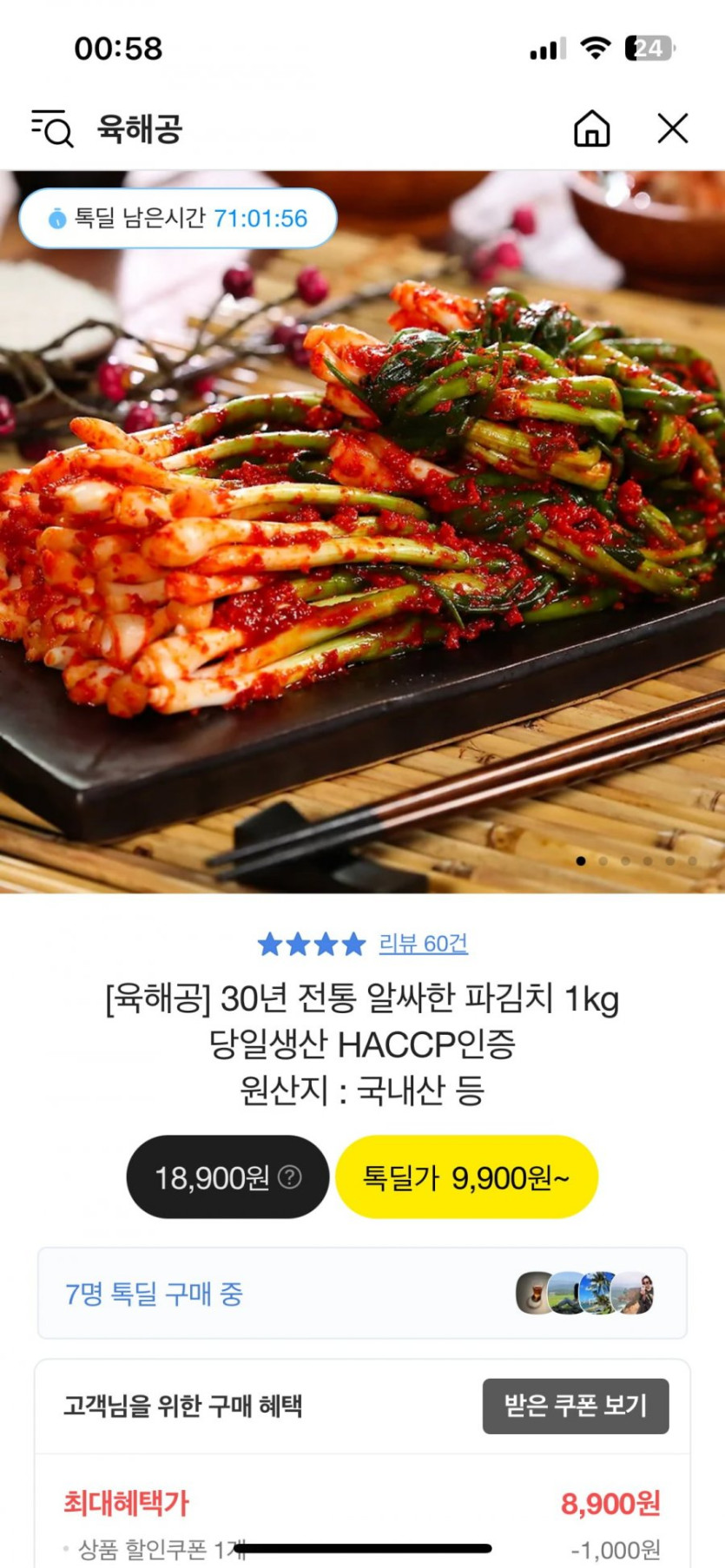Go to the store home
Image resolution: width=725 pixels, height=1568 pixels.
click(x=591, y=128)
